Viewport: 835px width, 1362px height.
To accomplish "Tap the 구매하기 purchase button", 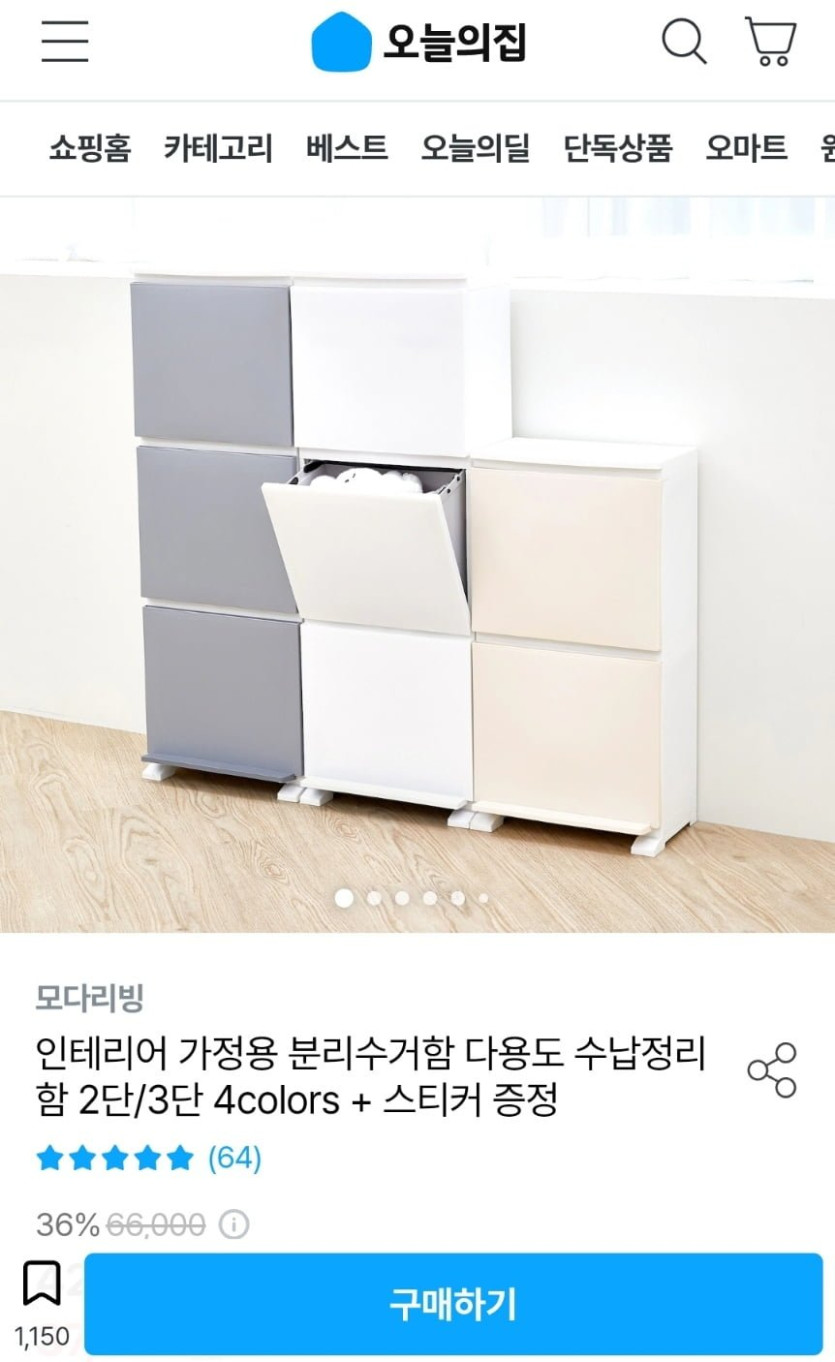I will click(453, 1303).
